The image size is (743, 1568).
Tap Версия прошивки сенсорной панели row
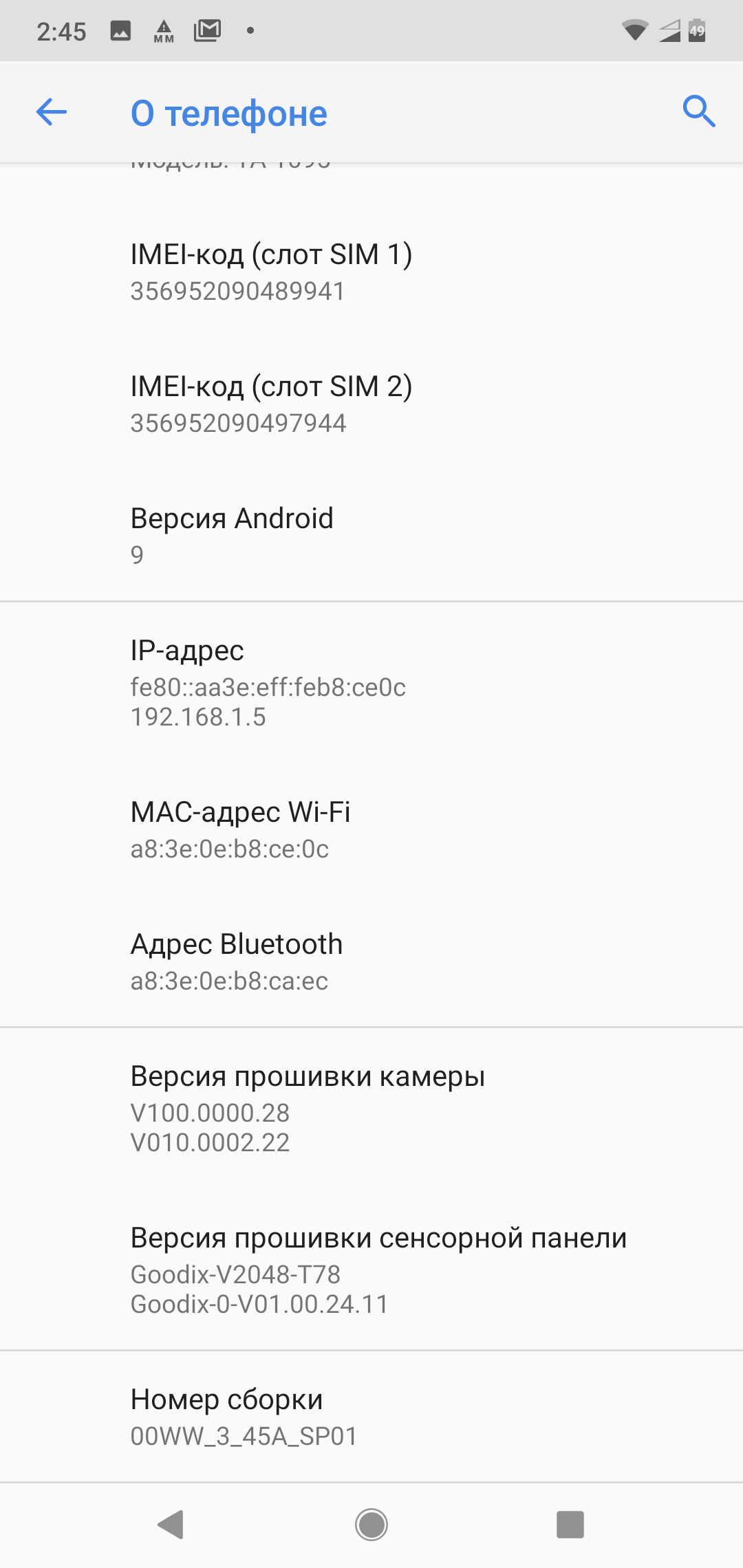click(x=371, y=1270)
